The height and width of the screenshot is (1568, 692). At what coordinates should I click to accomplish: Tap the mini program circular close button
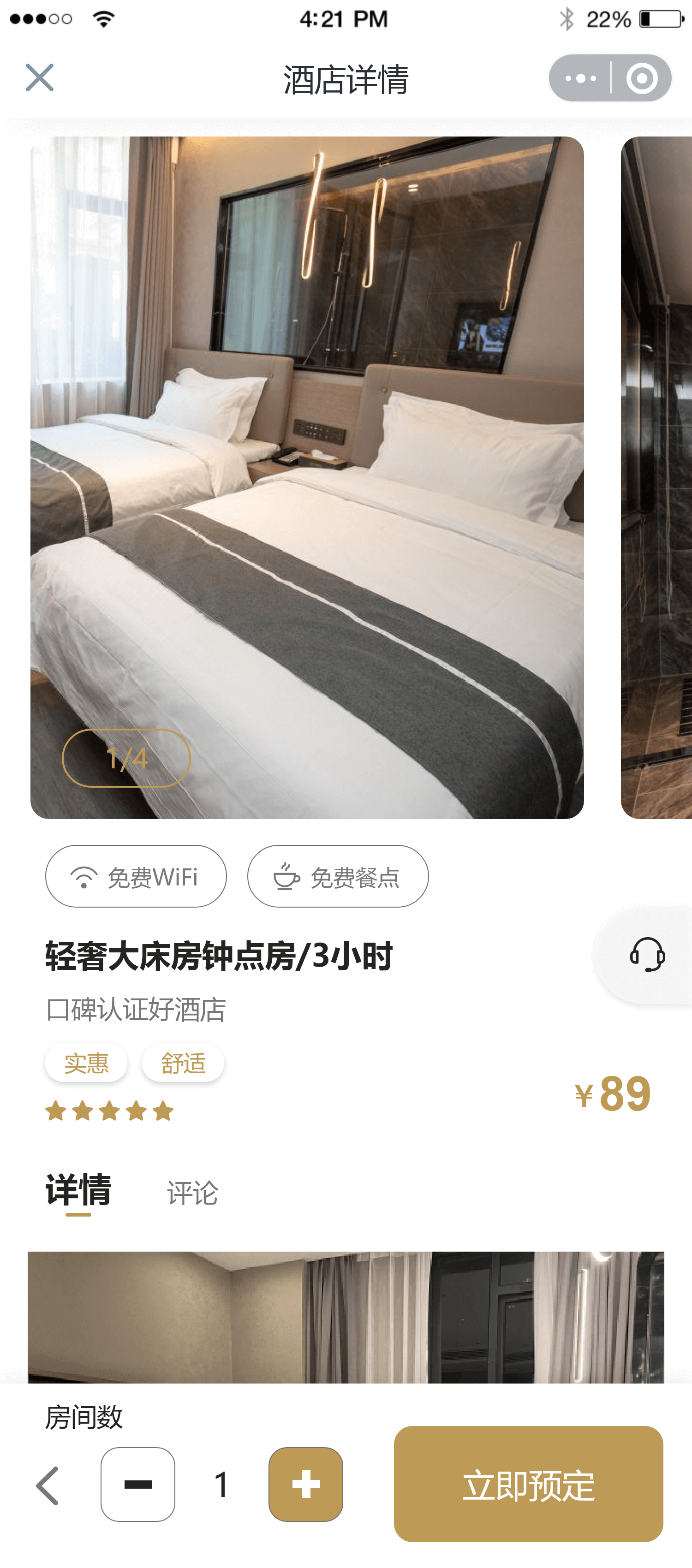click(x=641, y=78)
